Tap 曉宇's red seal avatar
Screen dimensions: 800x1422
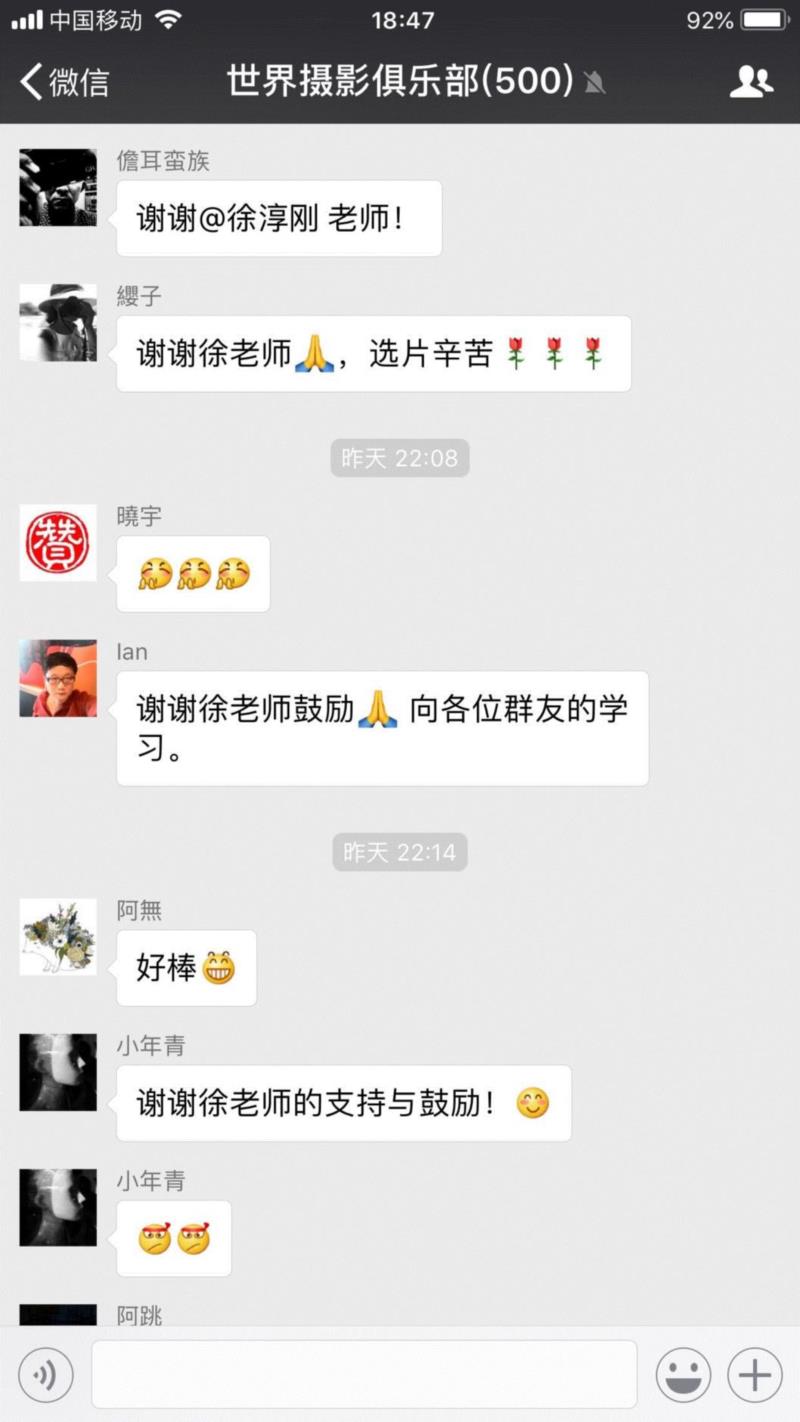pyautogui.click(x=58, y=542)
